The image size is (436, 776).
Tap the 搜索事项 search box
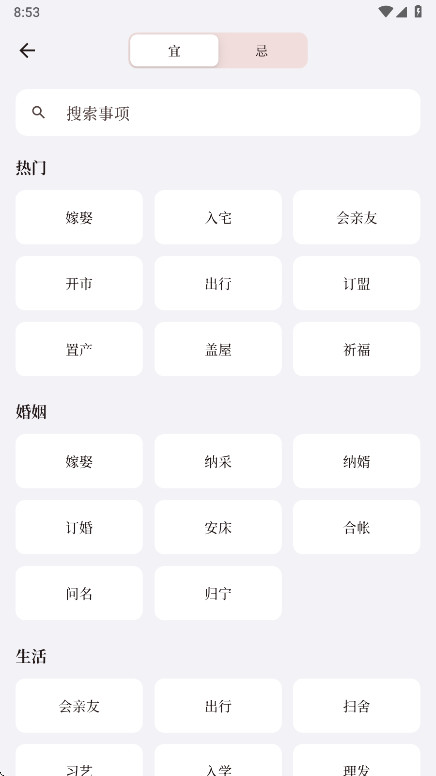click(x=218, y=113)
